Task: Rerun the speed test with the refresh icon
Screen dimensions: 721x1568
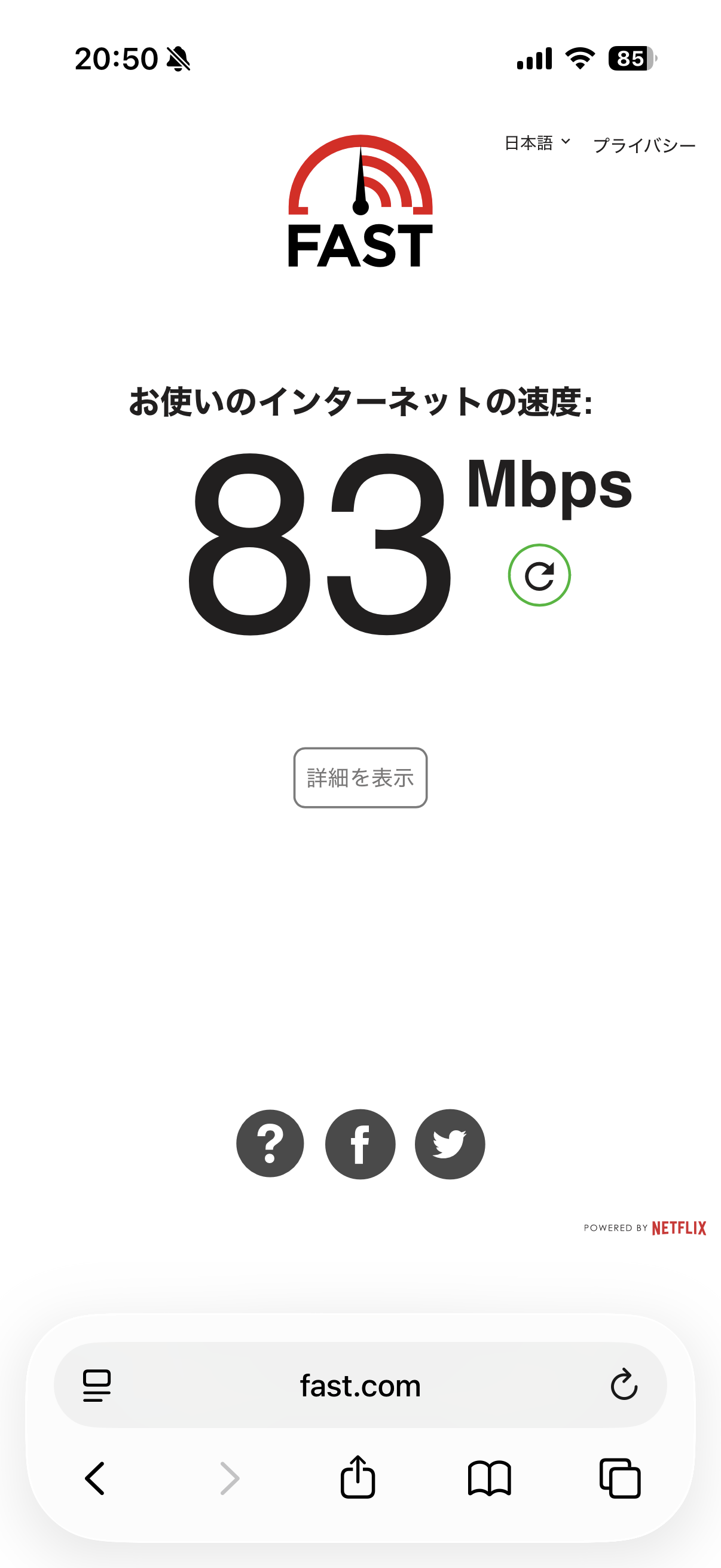Action: point(539,575)
